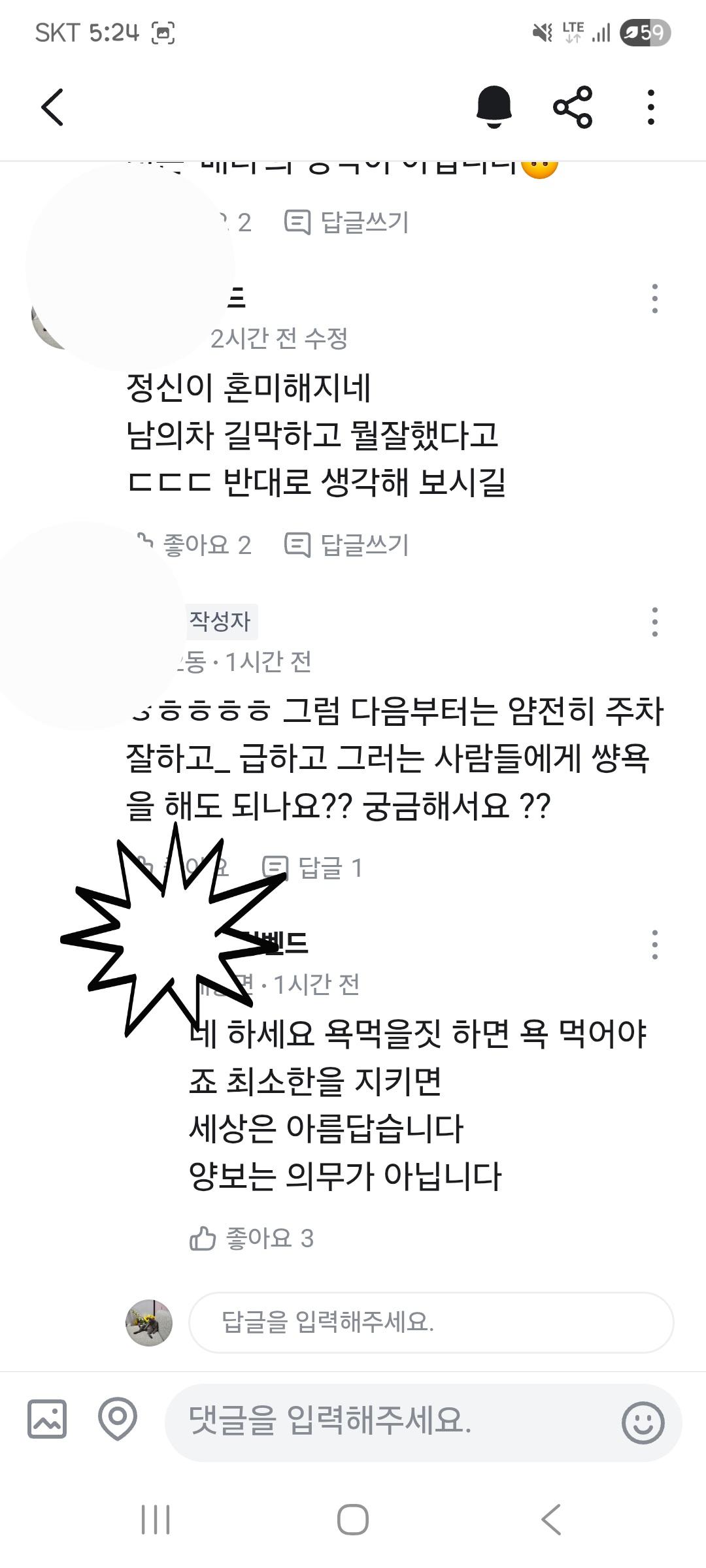Screen dimensions: 706x1568
Task: Open options menu for the 2시간 전 comment
Action: pyautogui.click(x=656, y=297)
